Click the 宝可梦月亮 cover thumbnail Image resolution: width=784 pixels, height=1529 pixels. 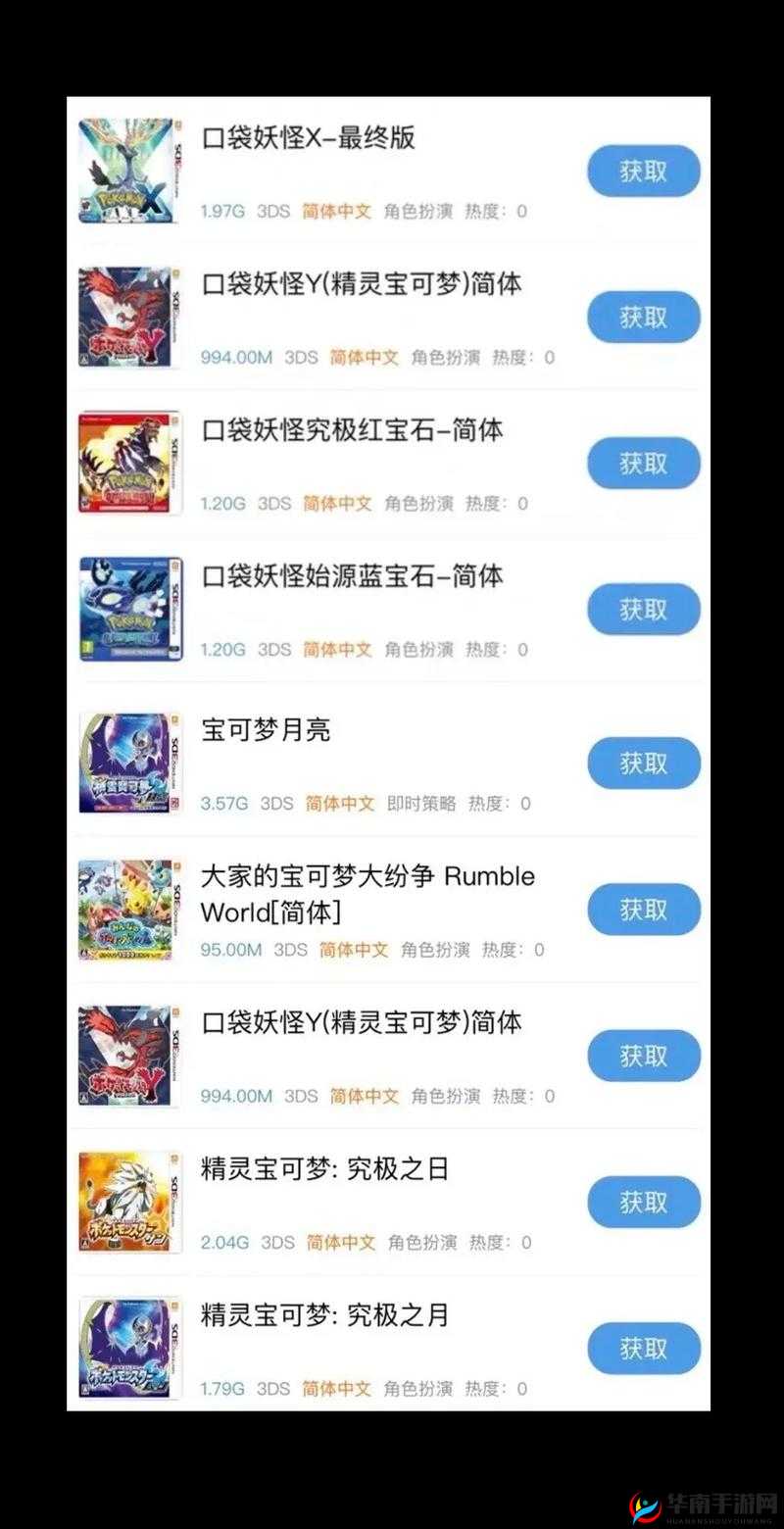click(129, 762)
